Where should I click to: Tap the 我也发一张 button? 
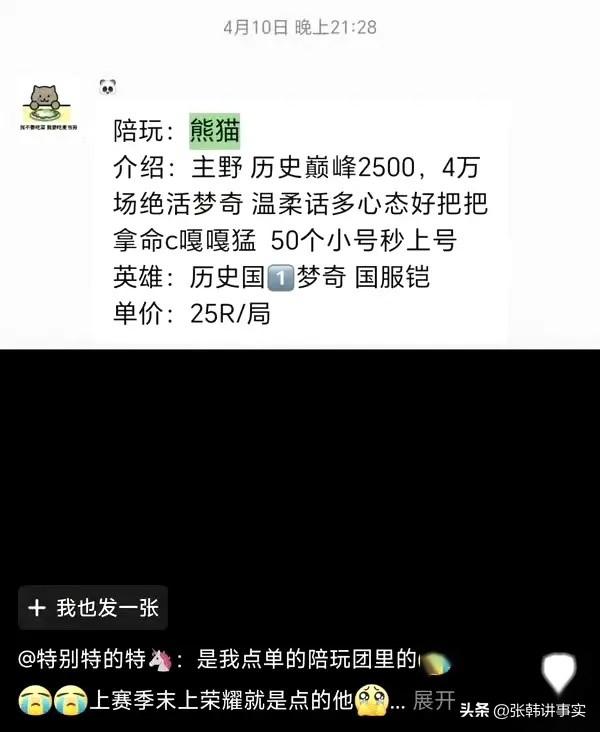point(93,607)
